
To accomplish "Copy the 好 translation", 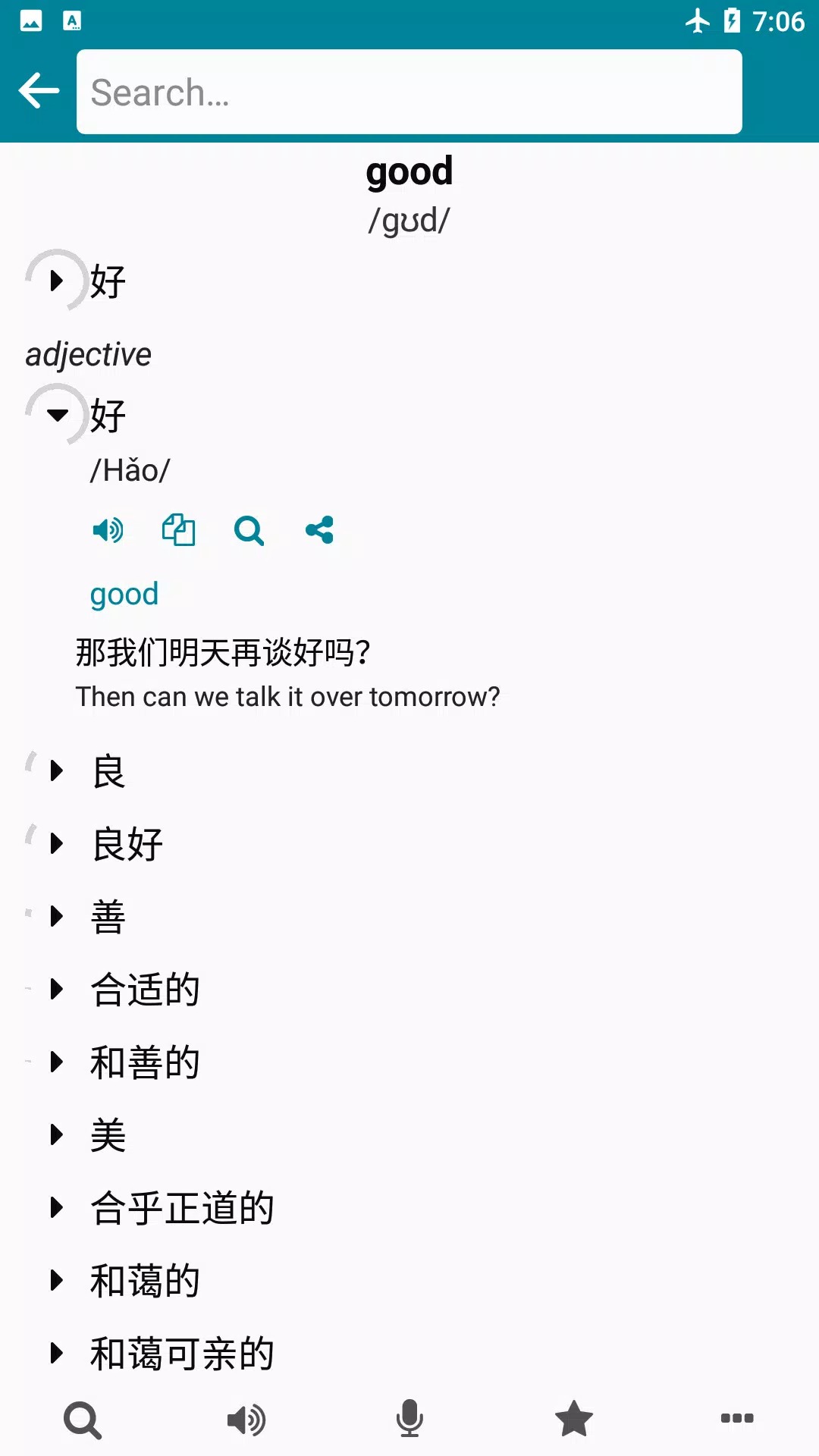I will click(178, 530).
